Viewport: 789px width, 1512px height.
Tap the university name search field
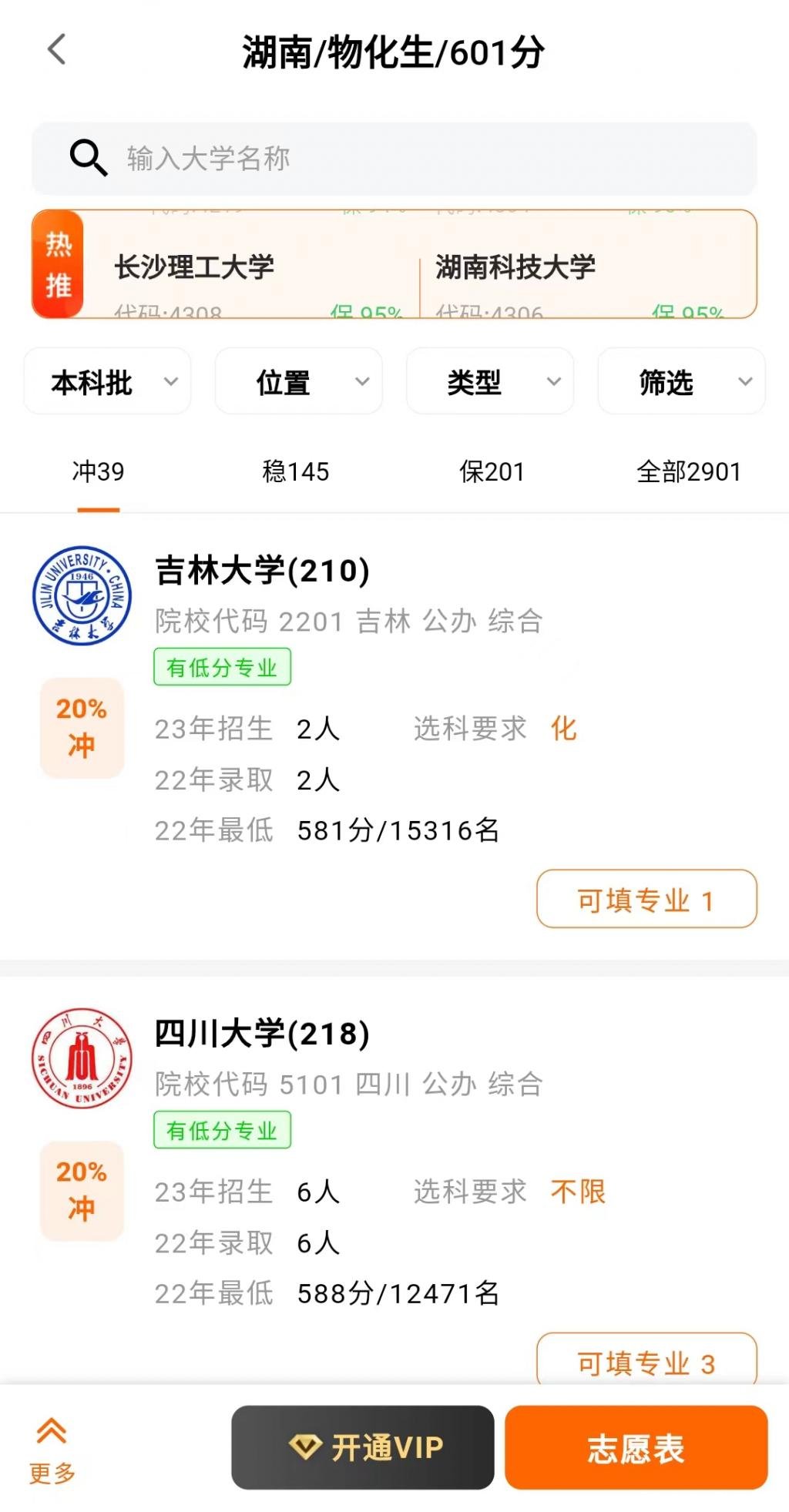pyautogui.click(x=394, y=159)
